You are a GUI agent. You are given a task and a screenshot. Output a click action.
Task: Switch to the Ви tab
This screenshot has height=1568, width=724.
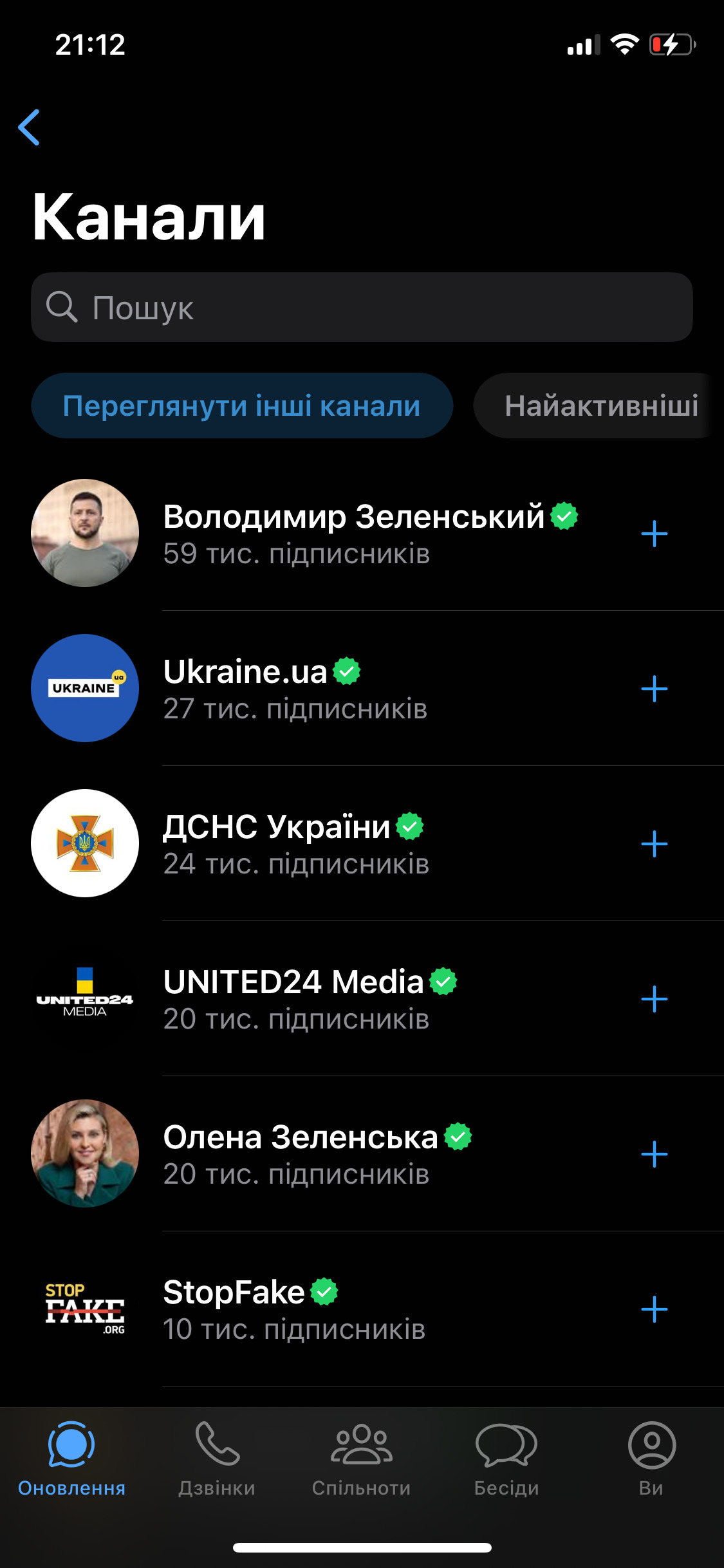pyautogui.click(x=651, y=1459)
